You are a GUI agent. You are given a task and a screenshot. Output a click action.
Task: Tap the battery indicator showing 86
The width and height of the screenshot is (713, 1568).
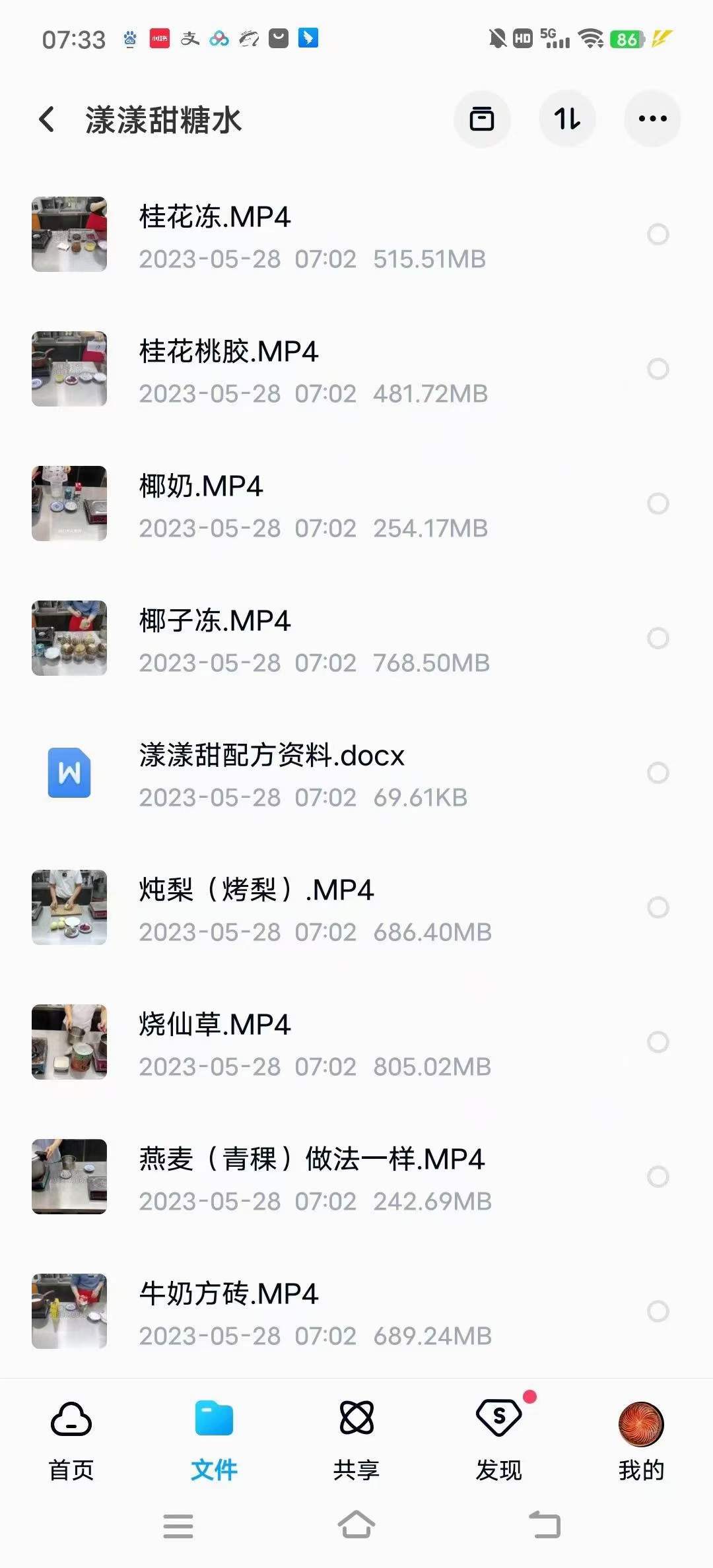pyautogui.click(x=626, y=40)
